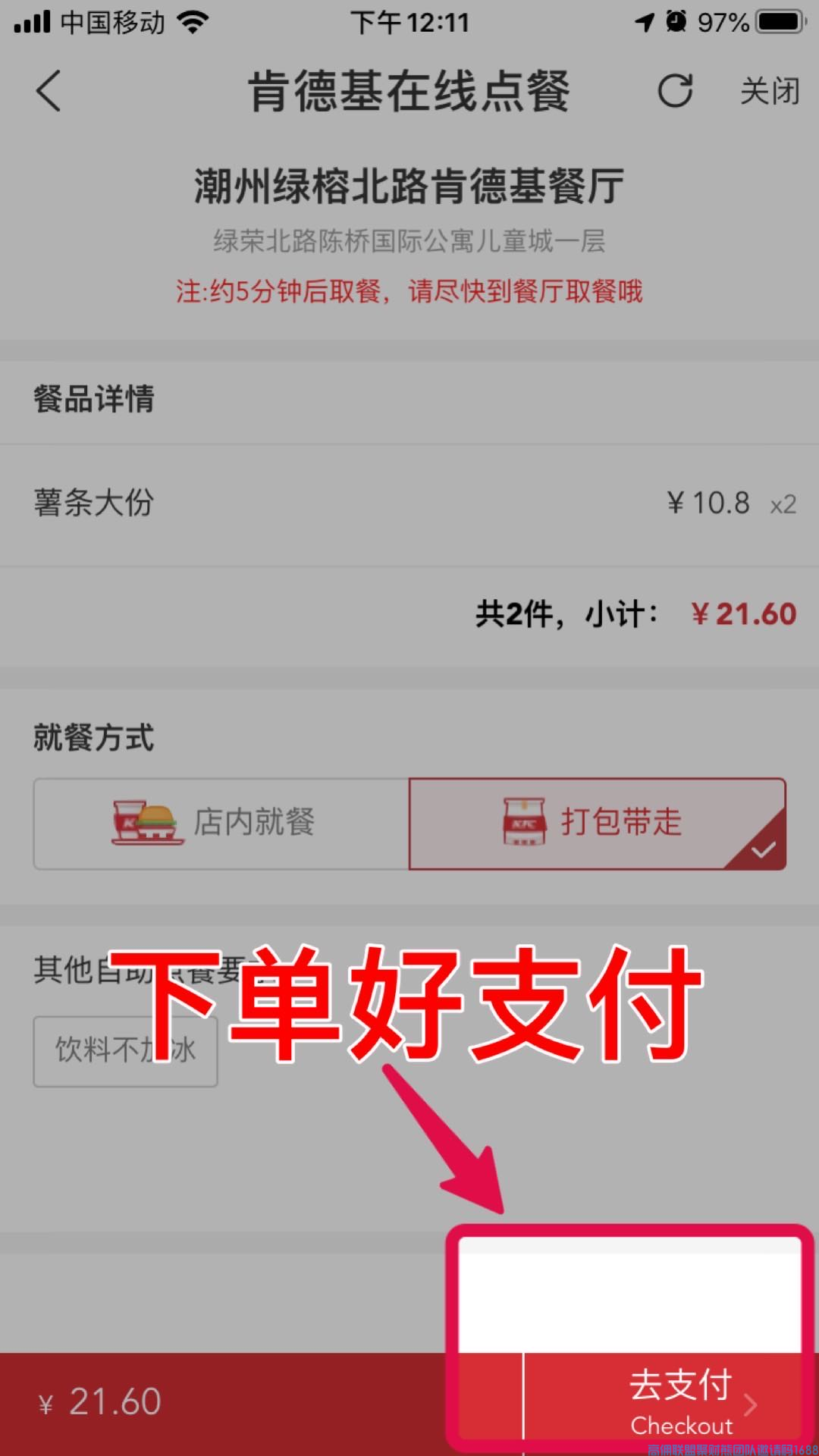Select 店内就餐 dine-in option
This screenshot has height=1456, width=819.
(x=221, y=824)
